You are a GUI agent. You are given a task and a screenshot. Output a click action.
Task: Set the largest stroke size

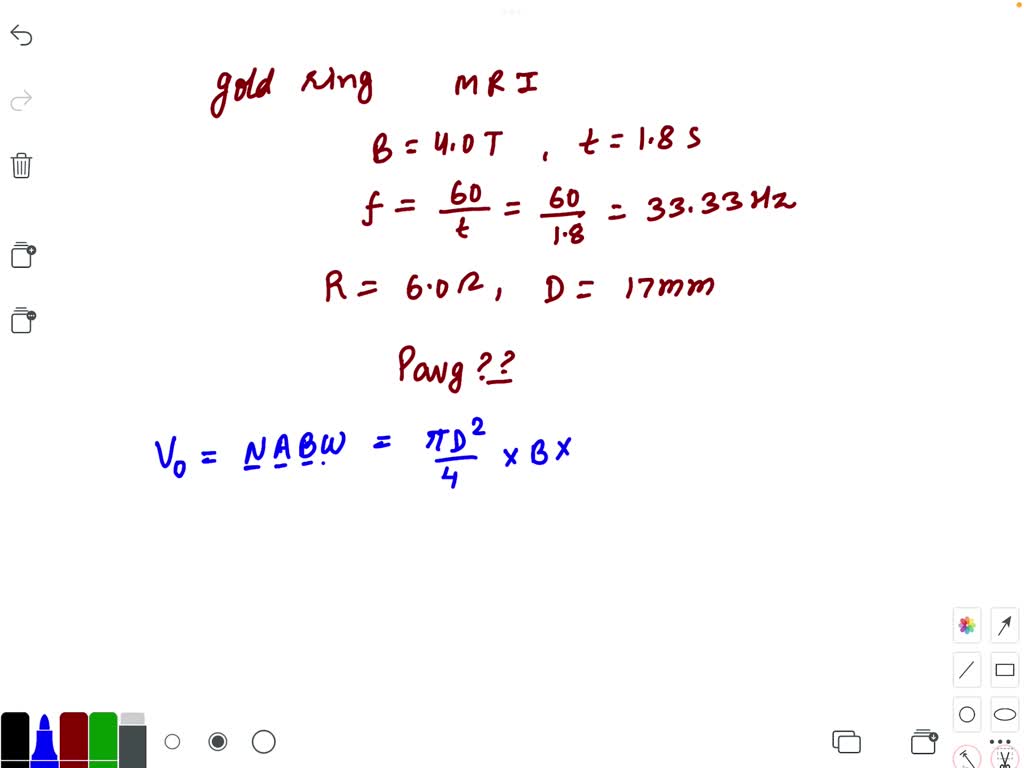tap(263, 742)
